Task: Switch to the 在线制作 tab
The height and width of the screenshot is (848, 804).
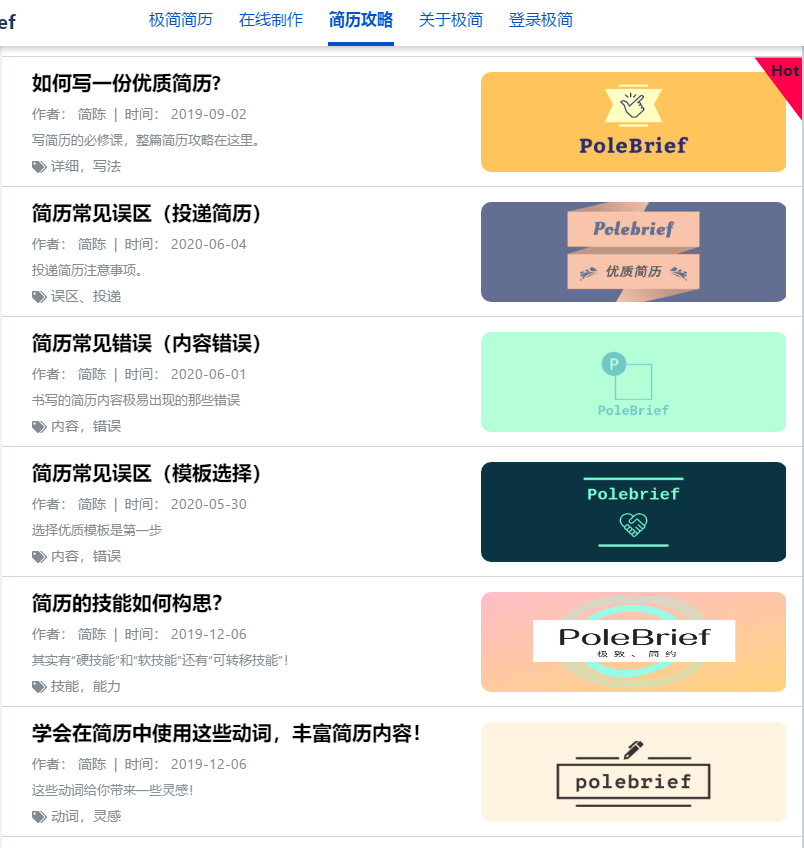Action: pos(271,20)
